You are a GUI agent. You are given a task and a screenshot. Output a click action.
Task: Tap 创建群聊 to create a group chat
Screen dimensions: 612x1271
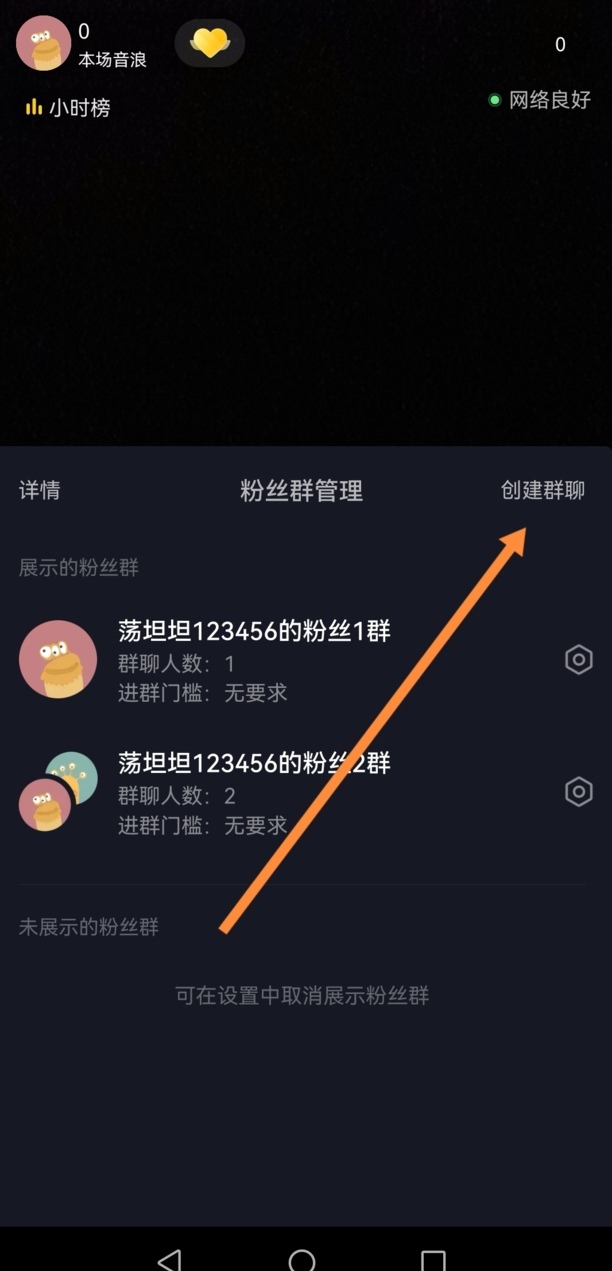tap(543, 490)
